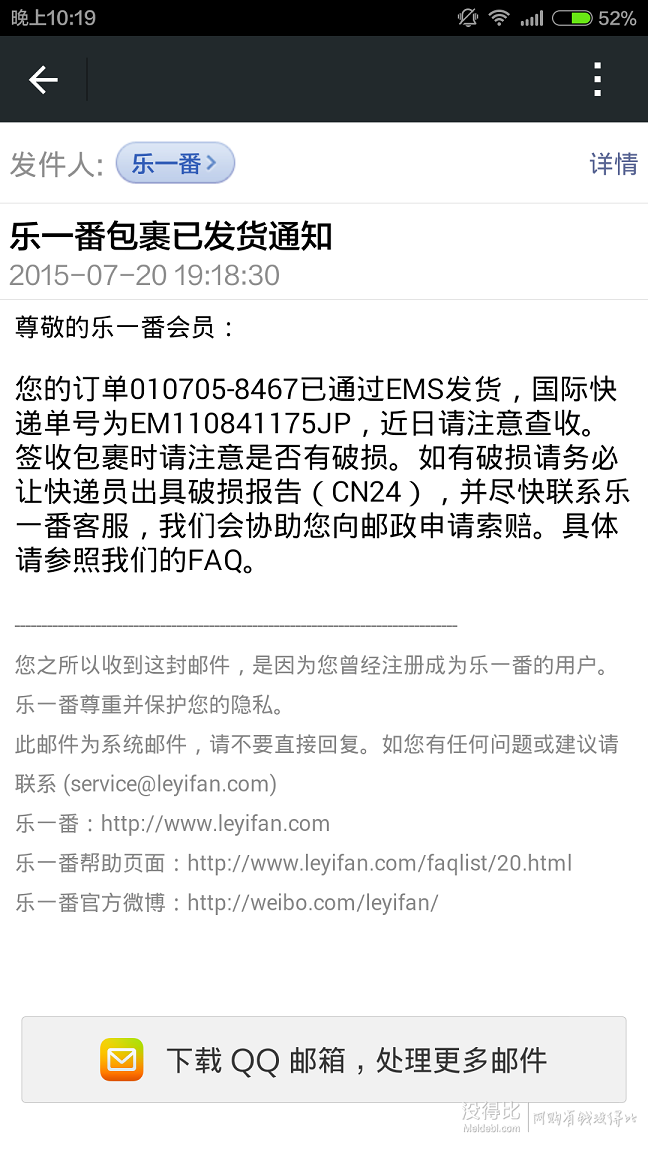Open the leyifan faqlist/20.html help link
The height and width of the screenshot is (1152, 648).
tap(379, 863)
